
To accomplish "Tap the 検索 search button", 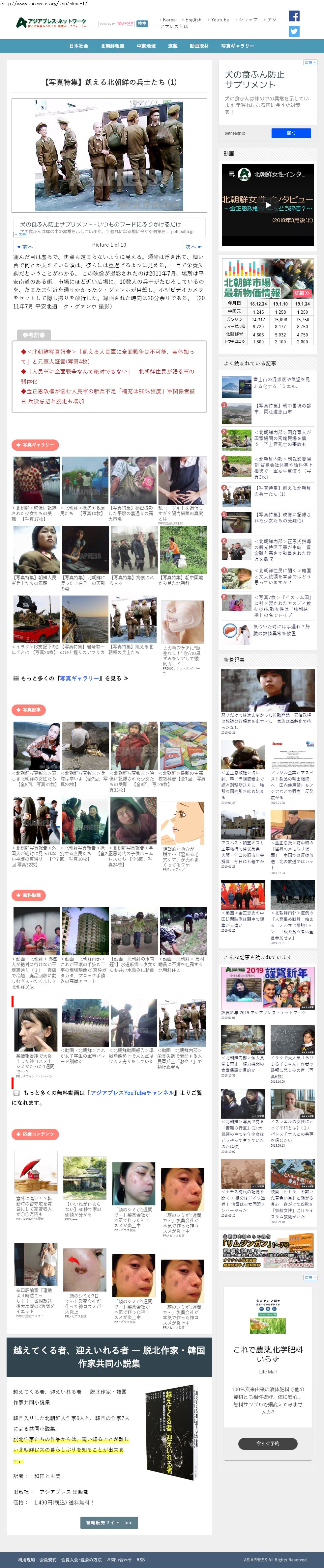I will click(142, 24).
